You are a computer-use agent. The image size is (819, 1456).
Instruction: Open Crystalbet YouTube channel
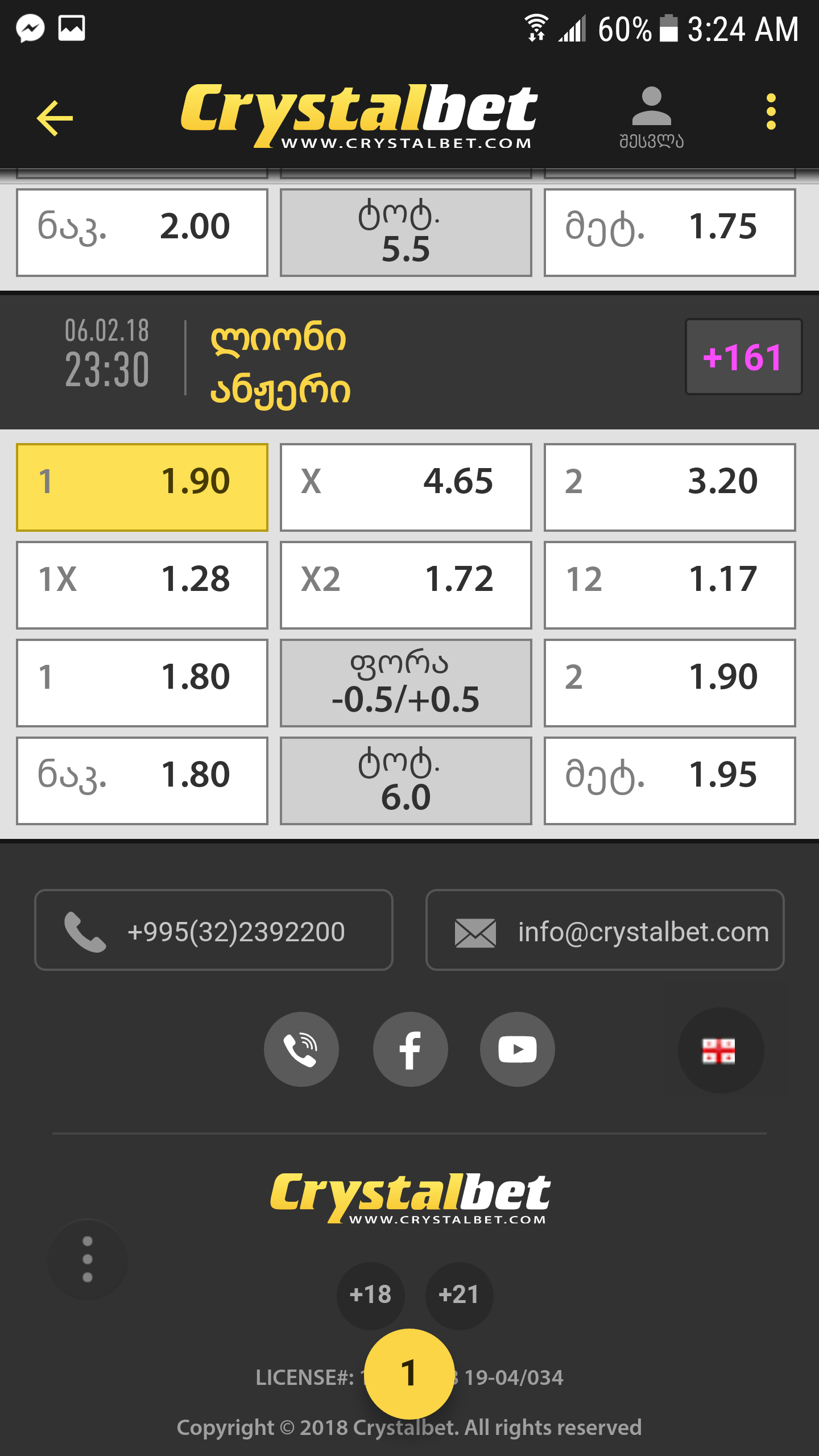[x=517, y=1049]
